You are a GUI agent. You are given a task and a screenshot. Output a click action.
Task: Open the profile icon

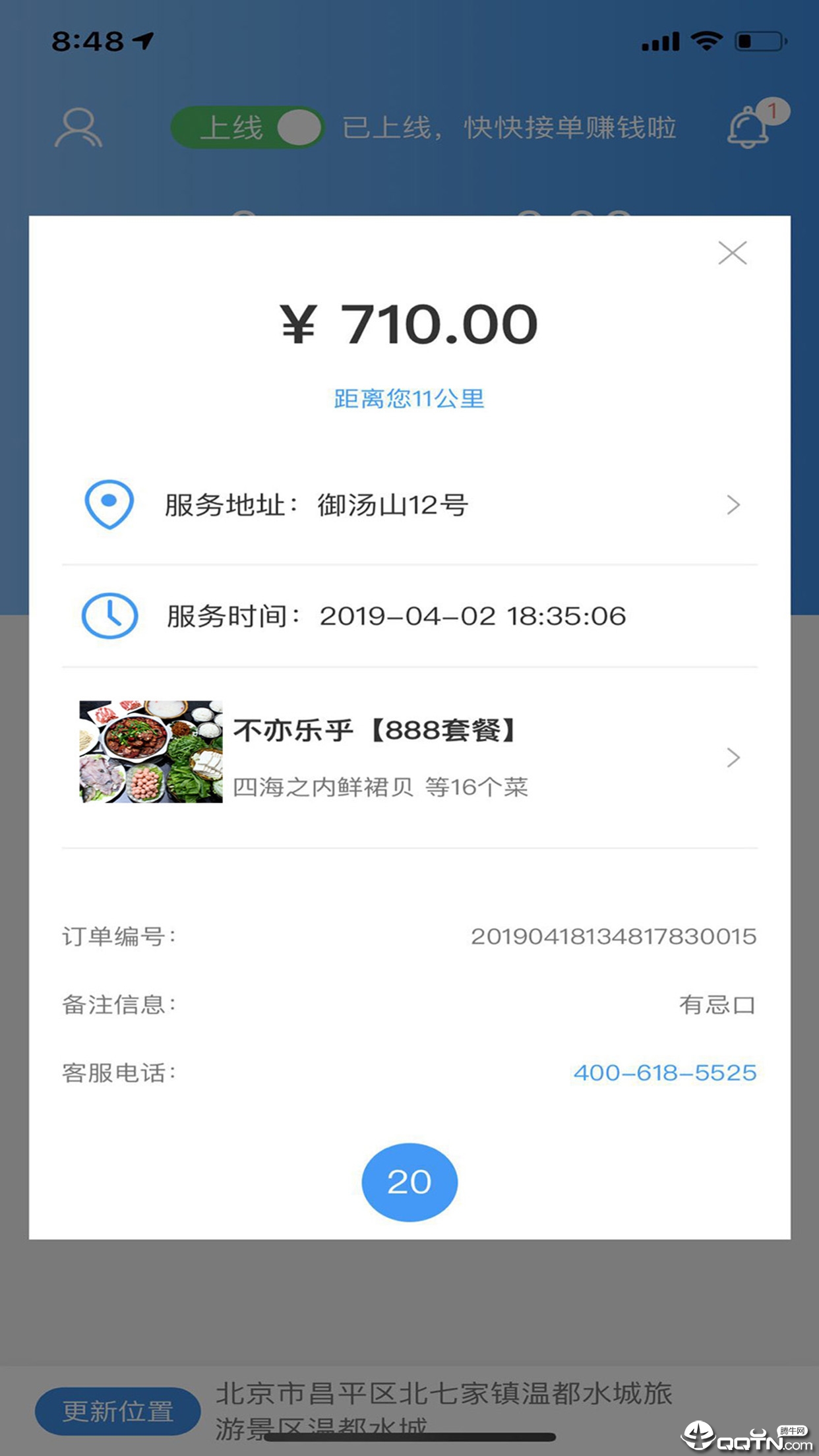(x=78, y=127)
